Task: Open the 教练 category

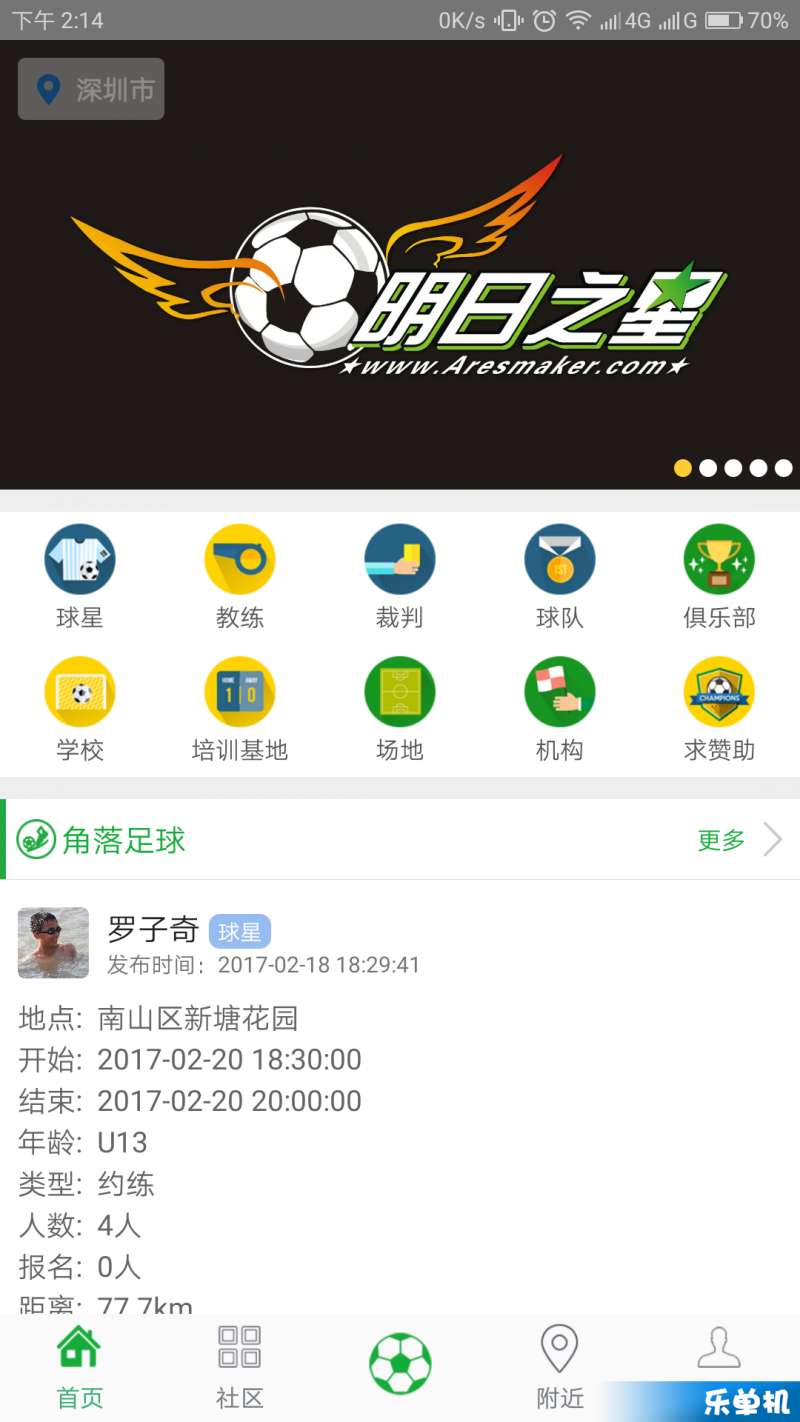Action: pyautogui.click(x=240, y=576)
